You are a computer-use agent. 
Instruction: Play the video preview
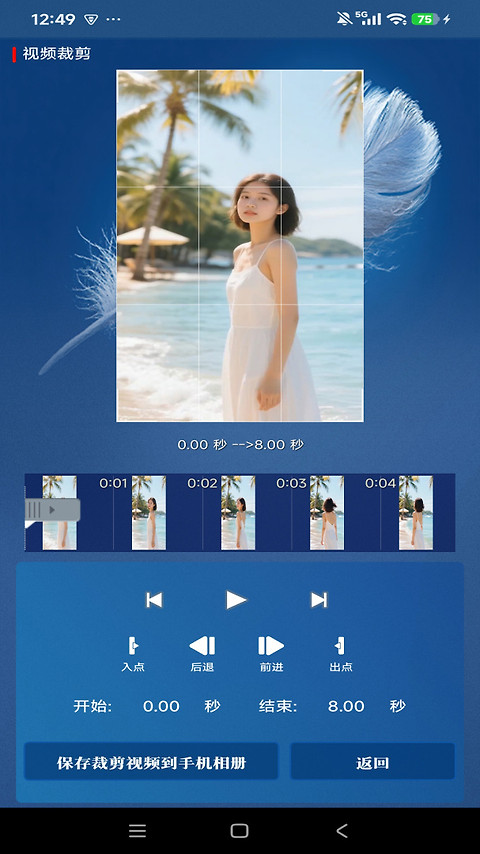(236, 600)
